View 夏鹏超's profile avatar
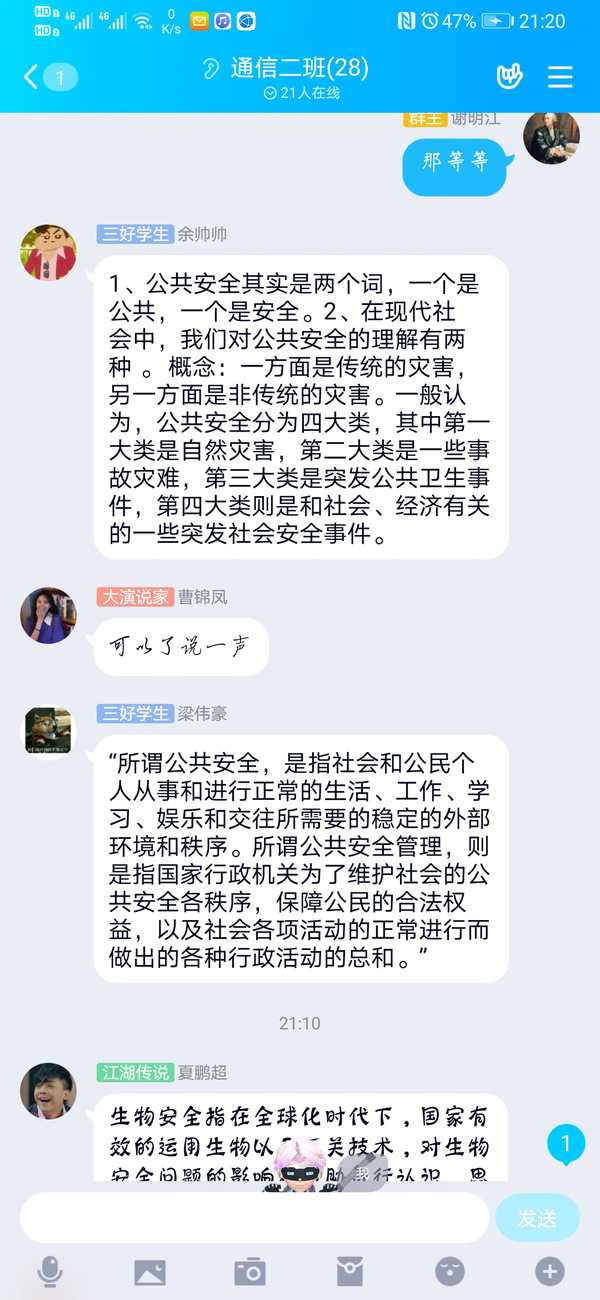The width and height of the screenshot is (600, 1300). [49, 1091]
